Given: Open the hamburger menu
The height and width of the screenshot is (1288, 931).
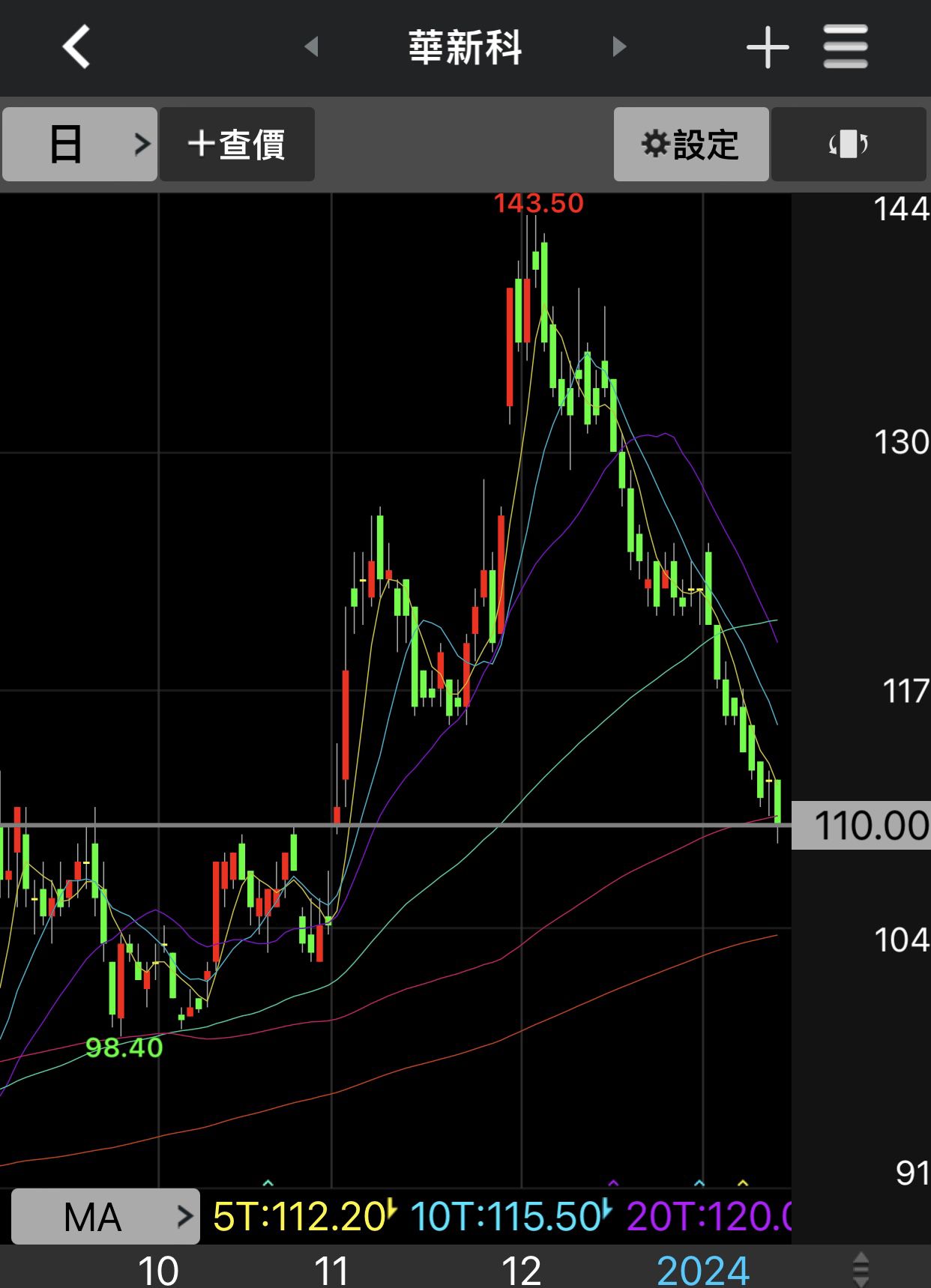Looking at the screenshot, I should pos(846,47).
